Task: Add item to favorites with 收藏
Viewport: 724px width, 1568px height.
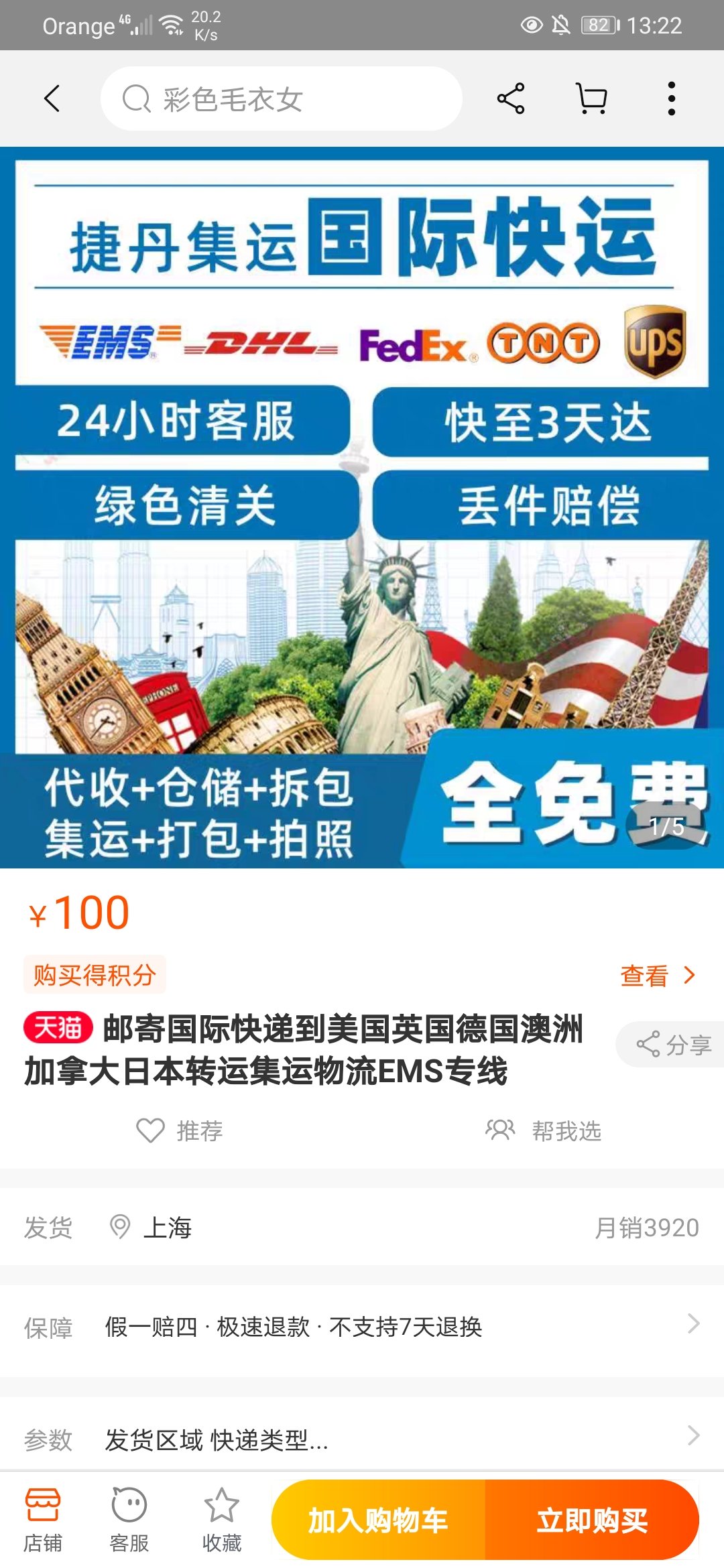Action: point(222,1519)
